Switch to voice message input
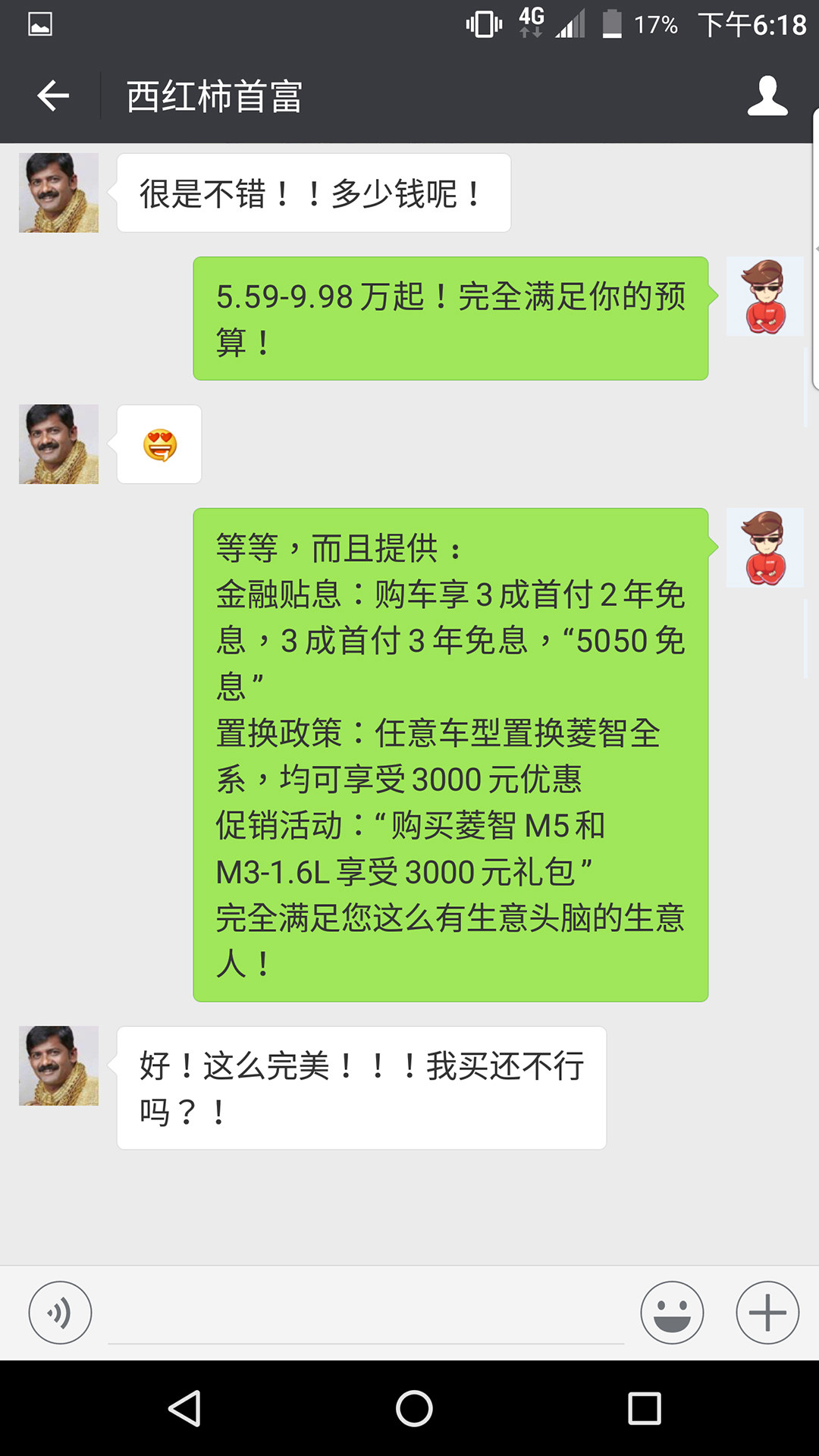Screen dimensions: 819x1456 point(60,1313)
